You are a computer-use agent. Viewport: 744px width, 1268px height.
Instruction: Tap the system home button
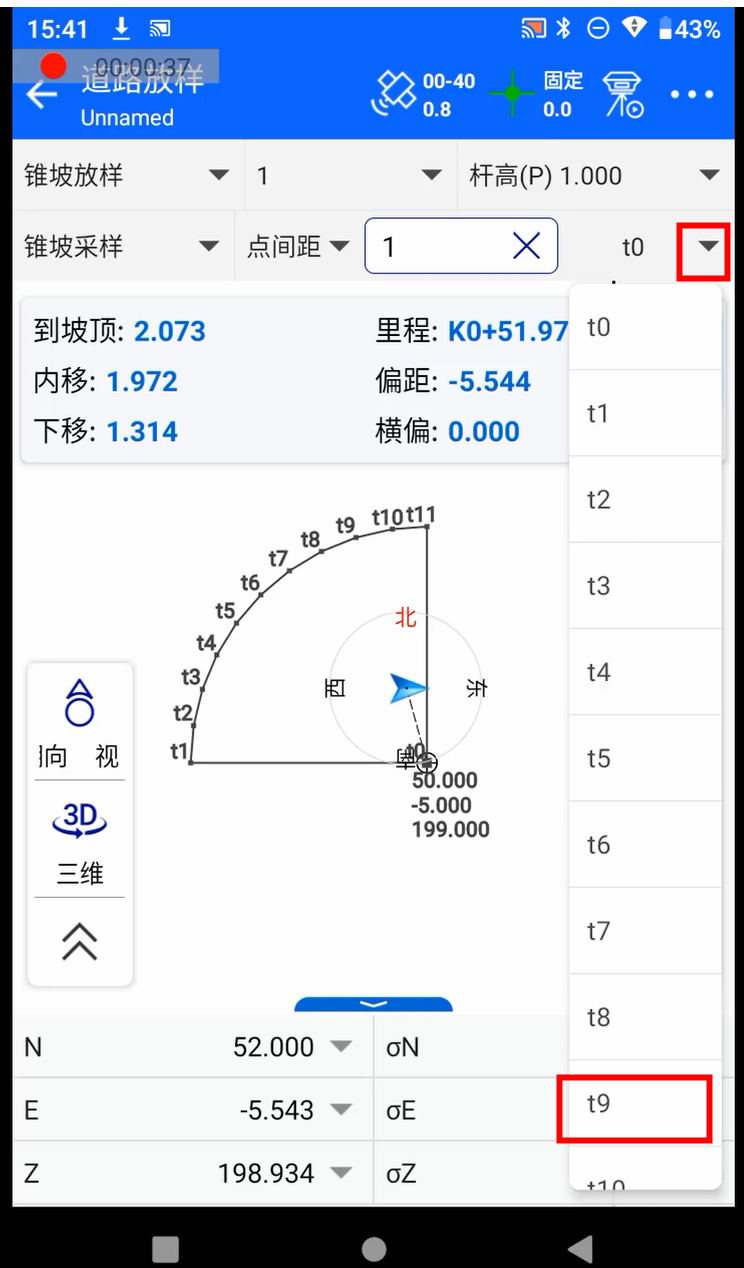pyautogui.click(x=373, y=1248)
